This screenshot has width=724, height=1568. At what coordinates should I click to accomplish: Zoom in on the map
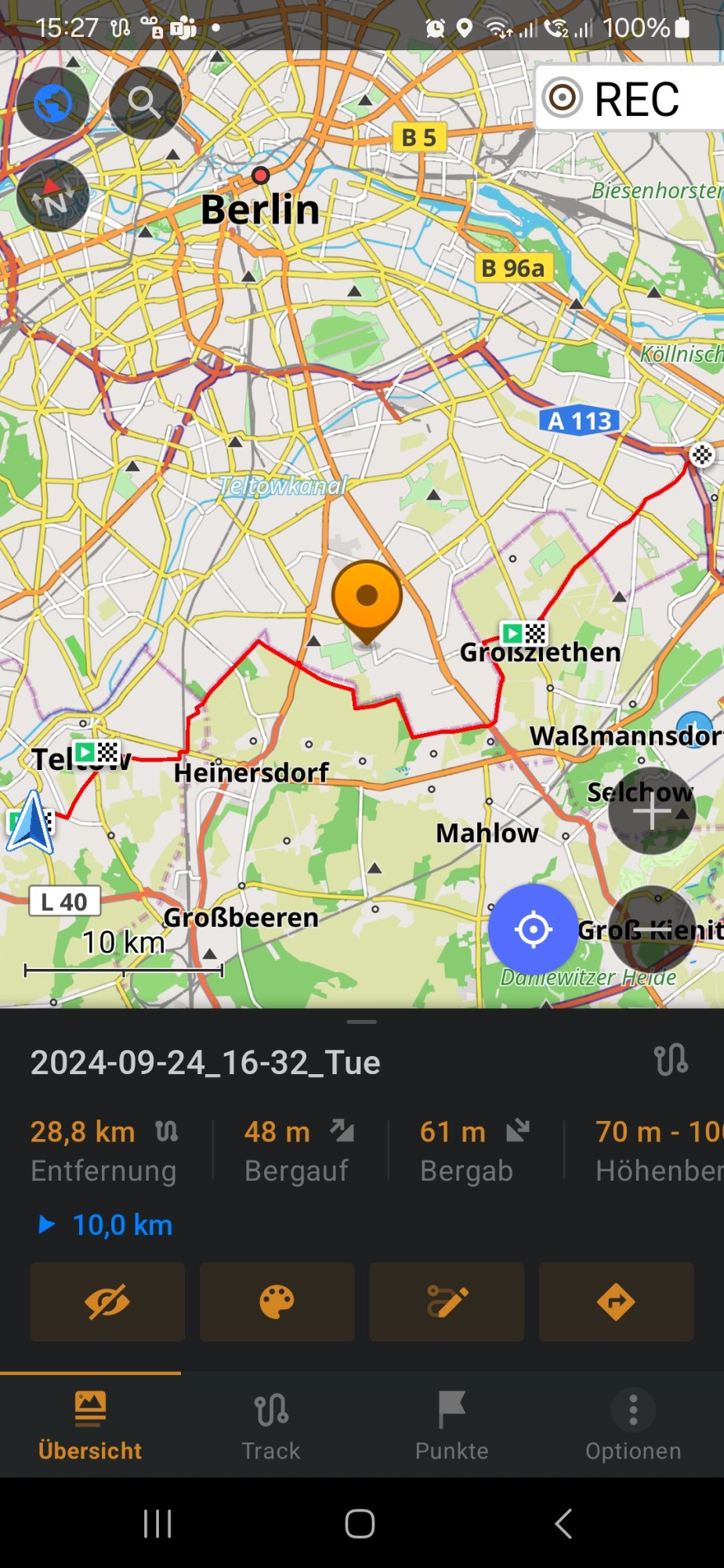click(x=651, y=811)
